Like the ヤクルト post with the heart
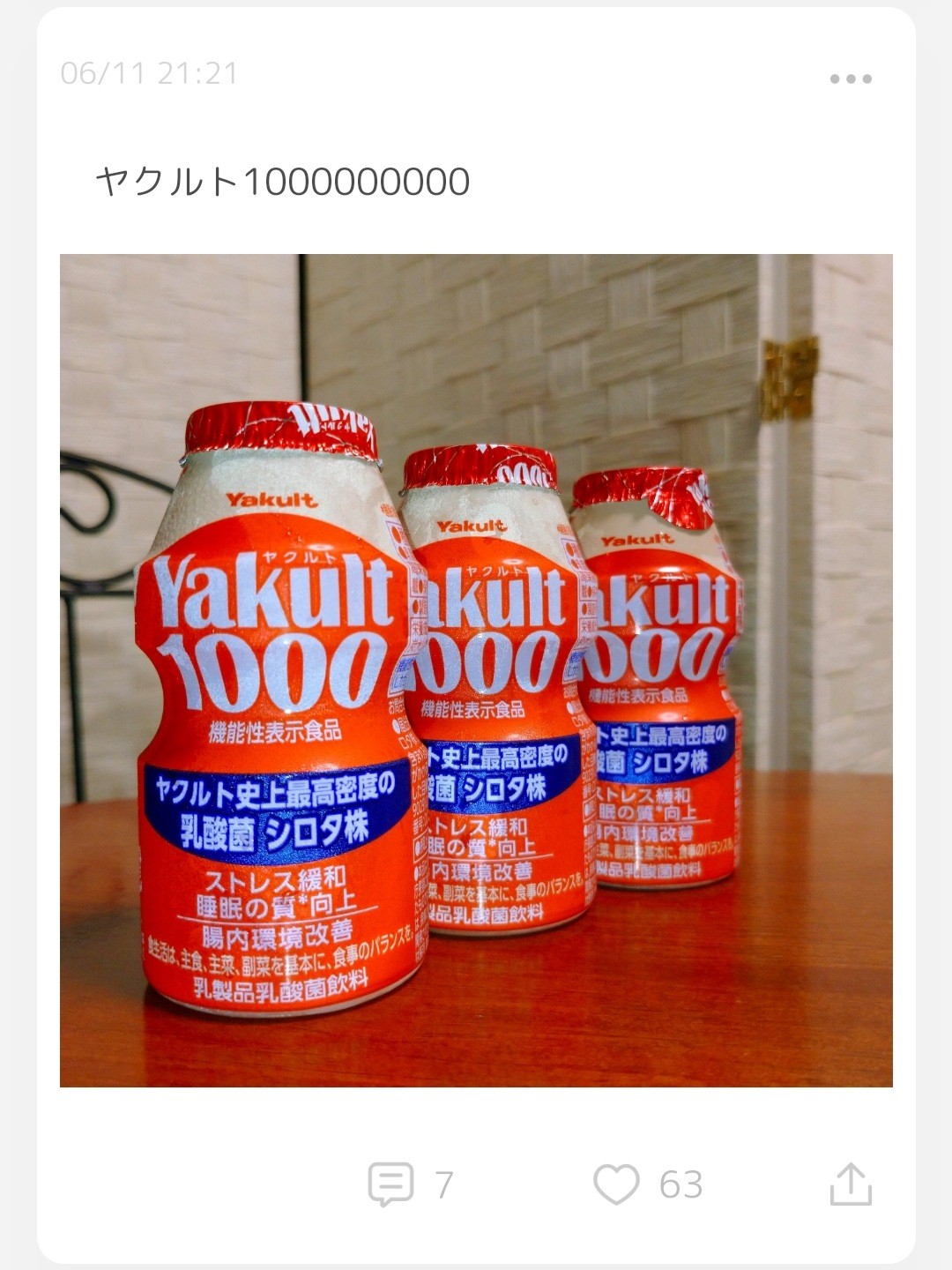Viewport: 952px width, 1270px height. tap(616, 1184)
